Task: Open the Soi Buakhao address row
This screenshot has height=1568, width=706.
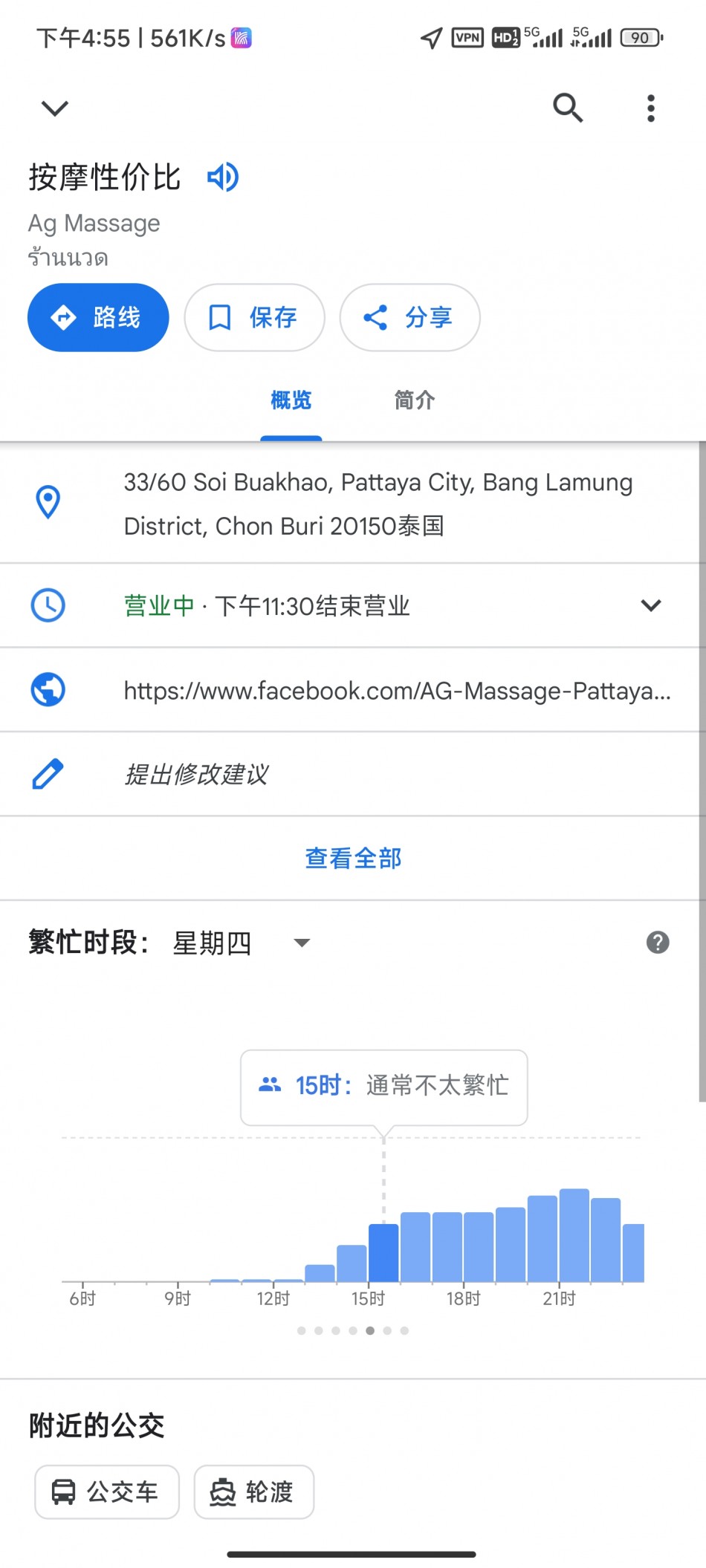Action: click(378, 504)
